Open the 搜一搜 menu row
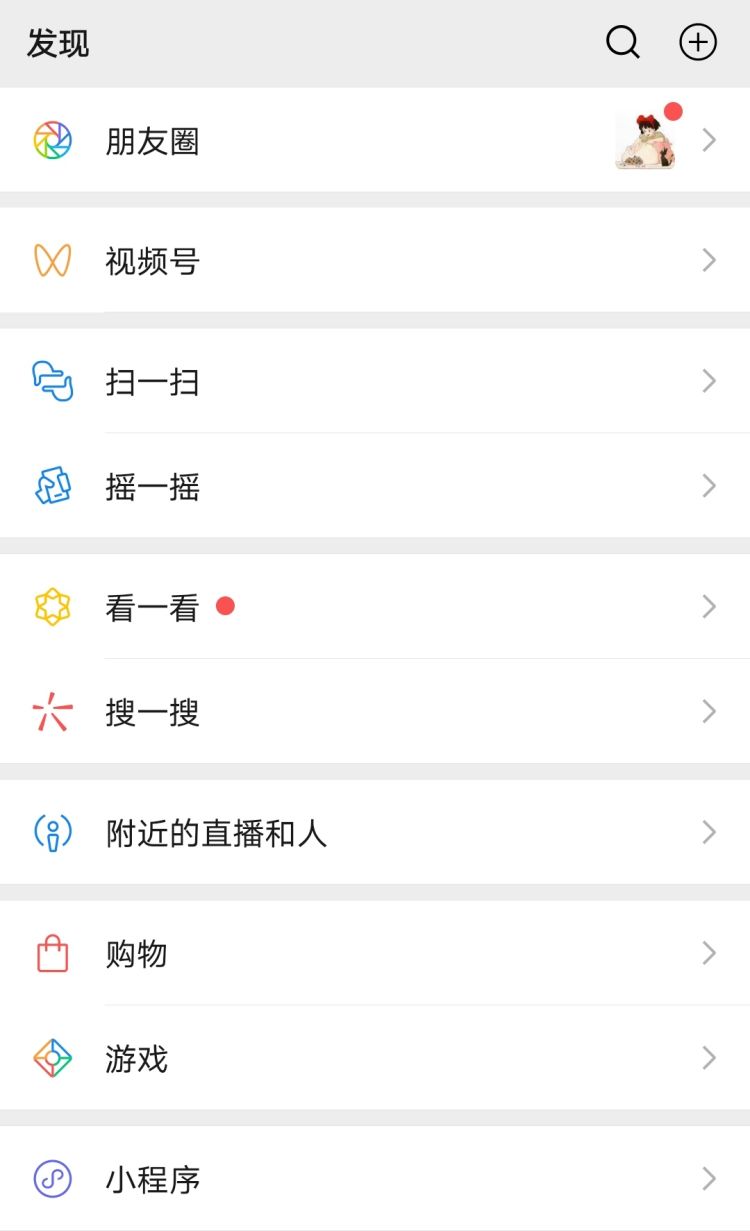750x1231 pixels. pyautogui.click(x=375, y=712)
